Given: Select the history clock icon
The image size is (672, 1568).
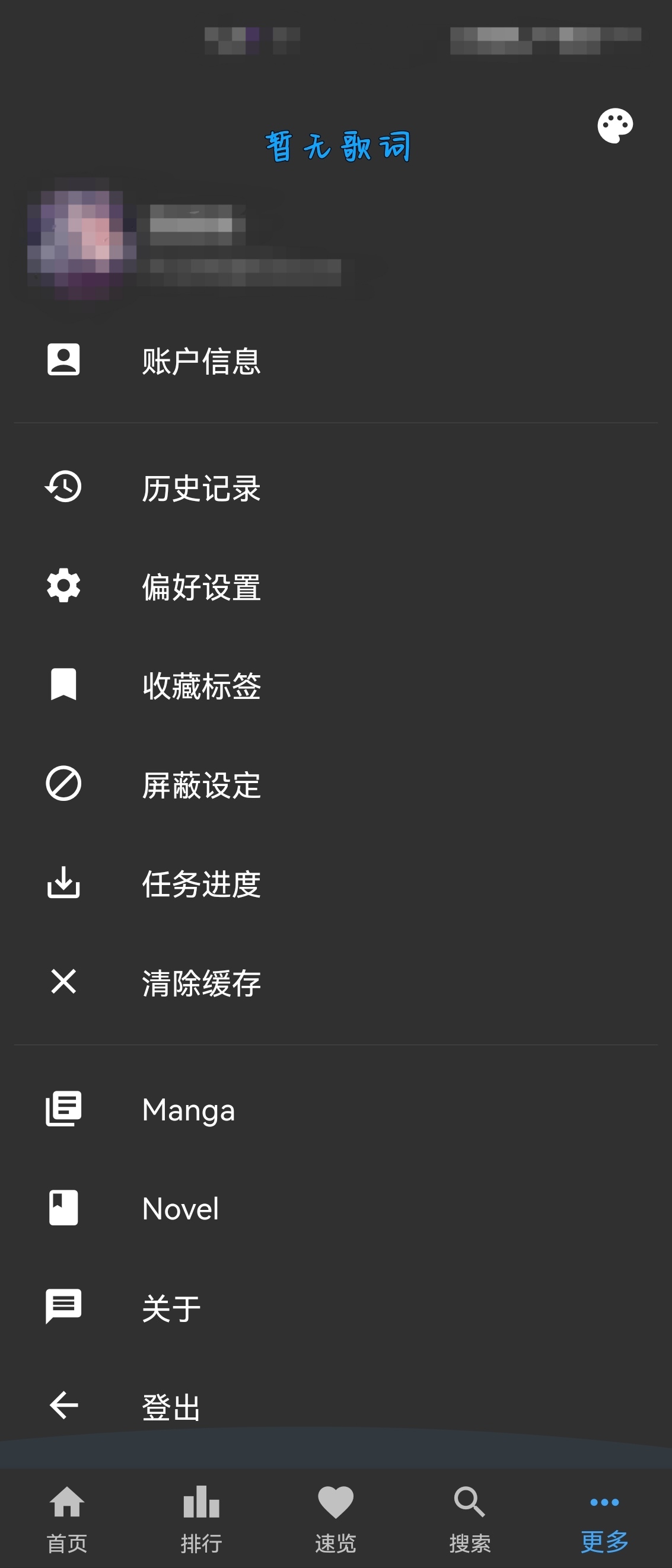Looking at the screenshot, I should pos(63,486).
